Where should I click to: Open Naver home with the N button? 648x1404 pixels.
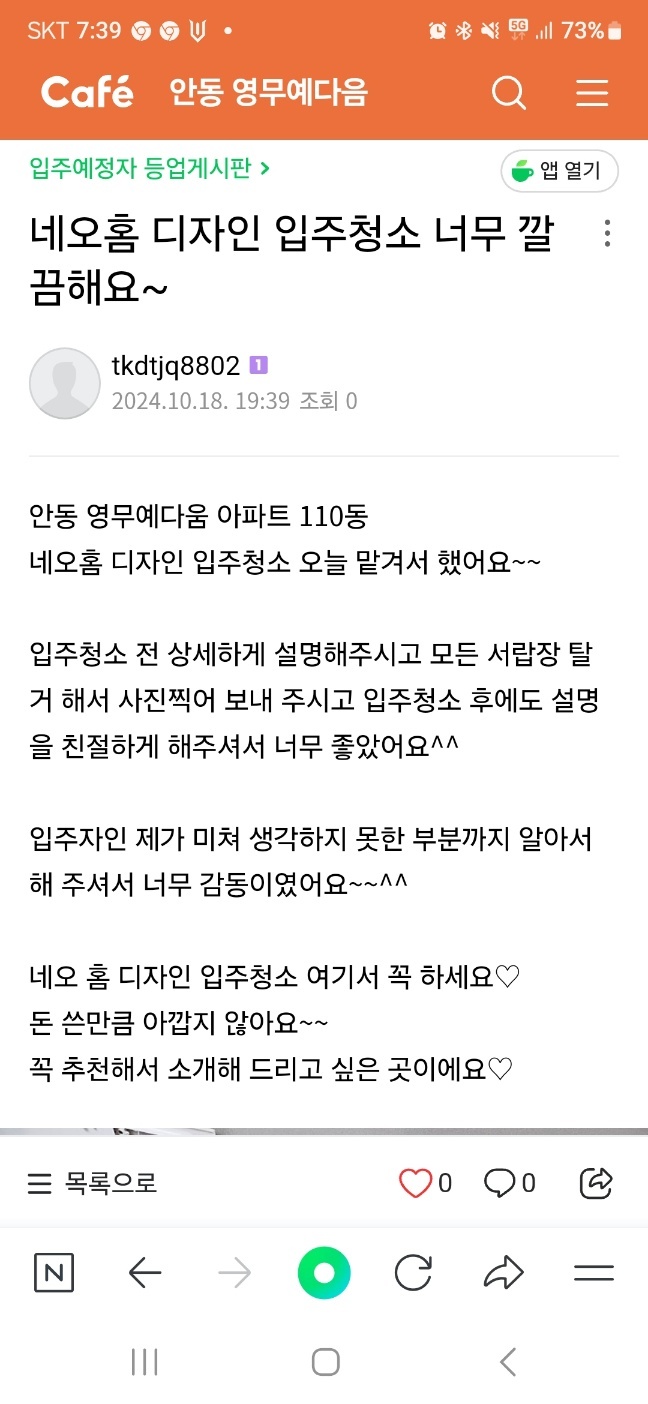pyautogui.click(x=54, y=1273)
